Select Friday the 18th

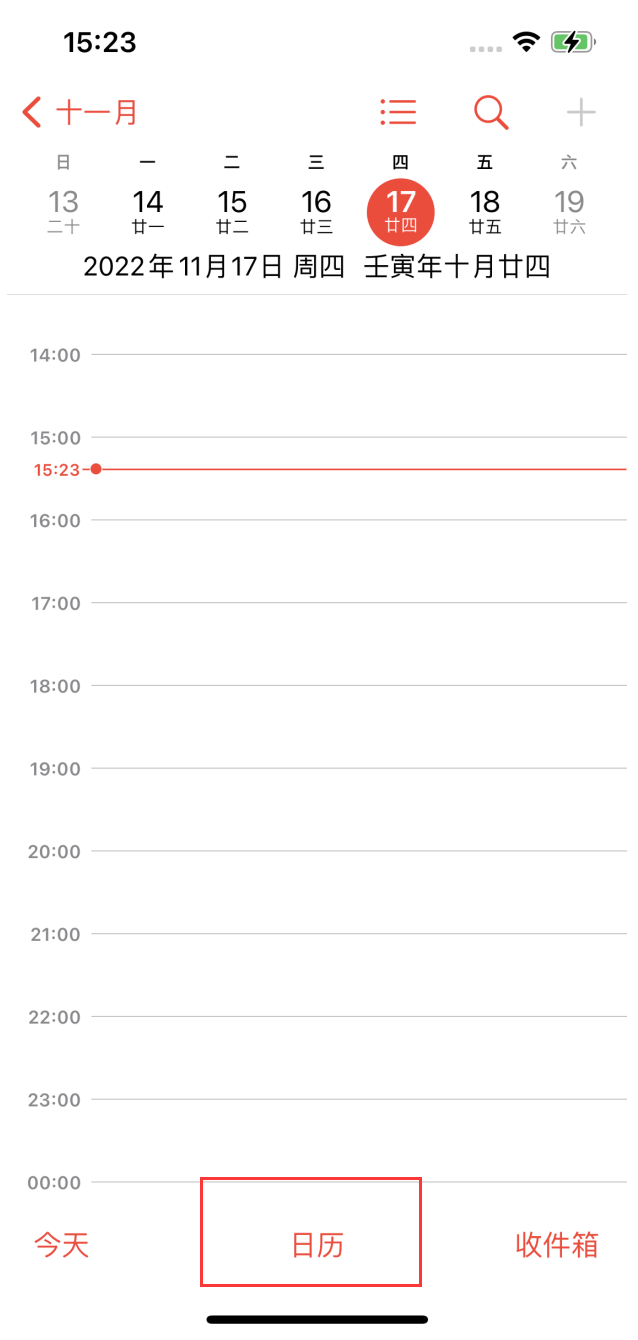(485, 210)
